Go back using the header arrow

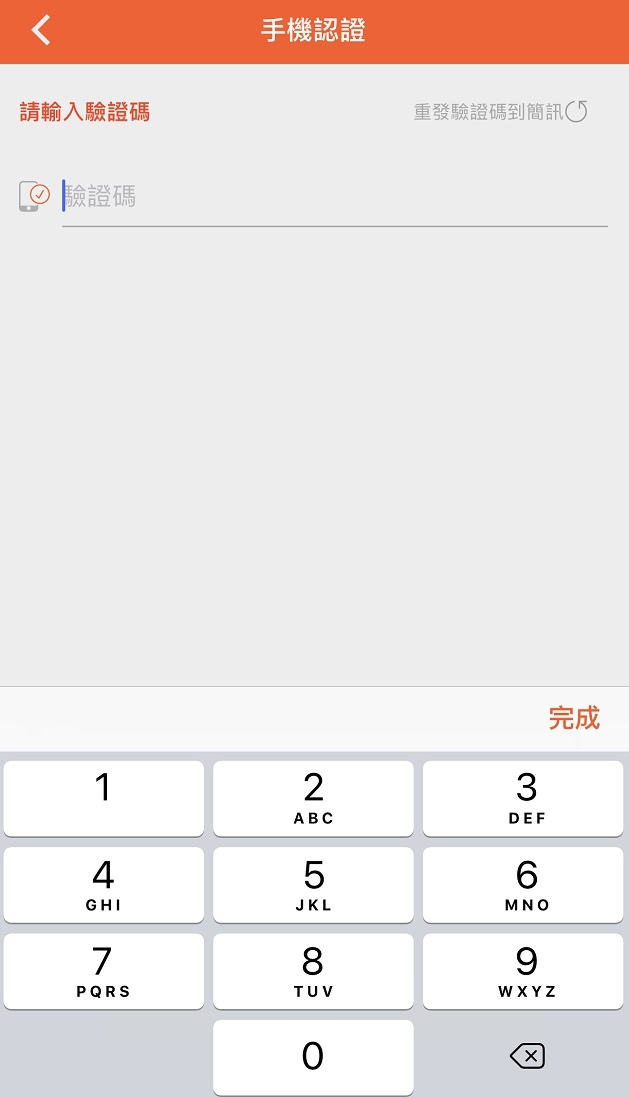point(41,30)
